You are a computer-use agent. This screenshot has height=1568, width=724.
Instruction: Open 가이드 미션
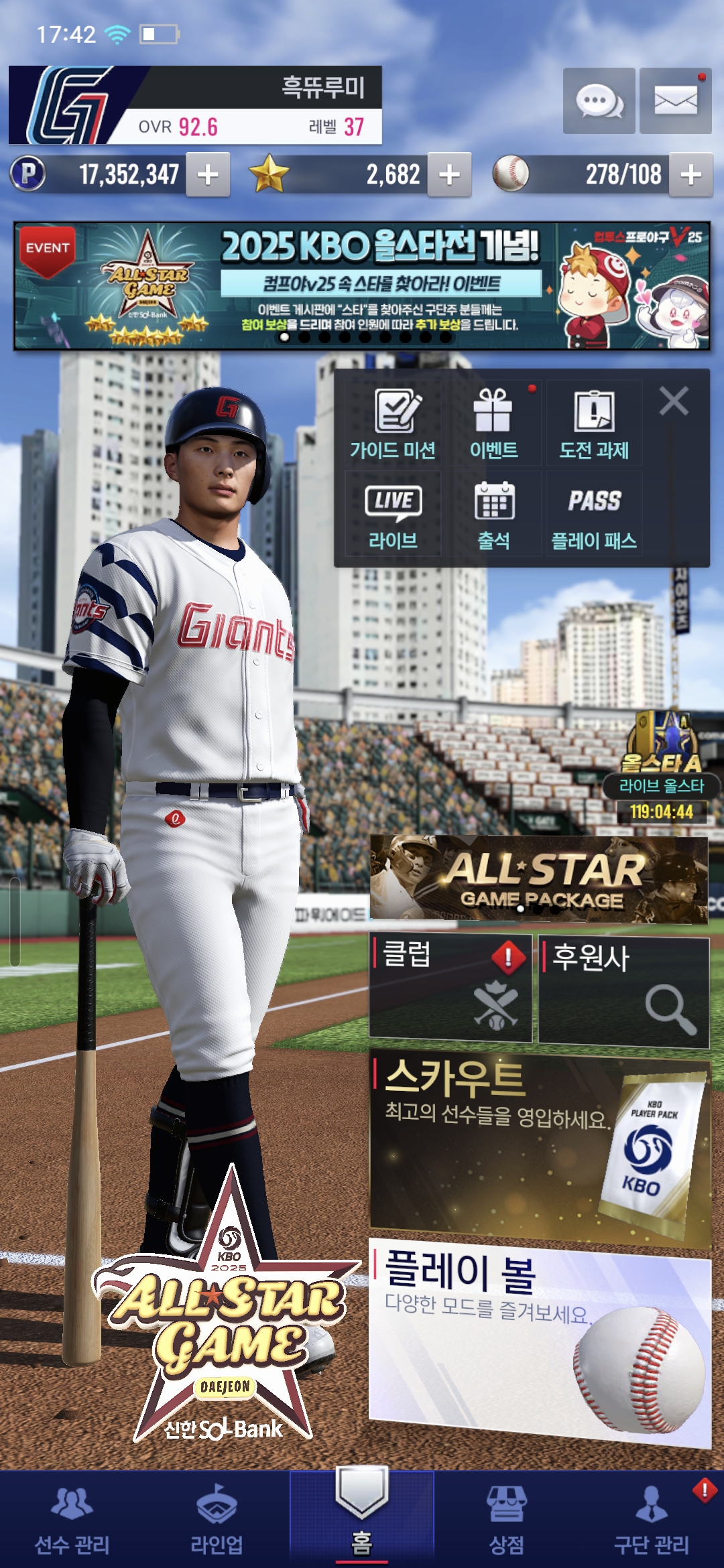coord(393,423)
